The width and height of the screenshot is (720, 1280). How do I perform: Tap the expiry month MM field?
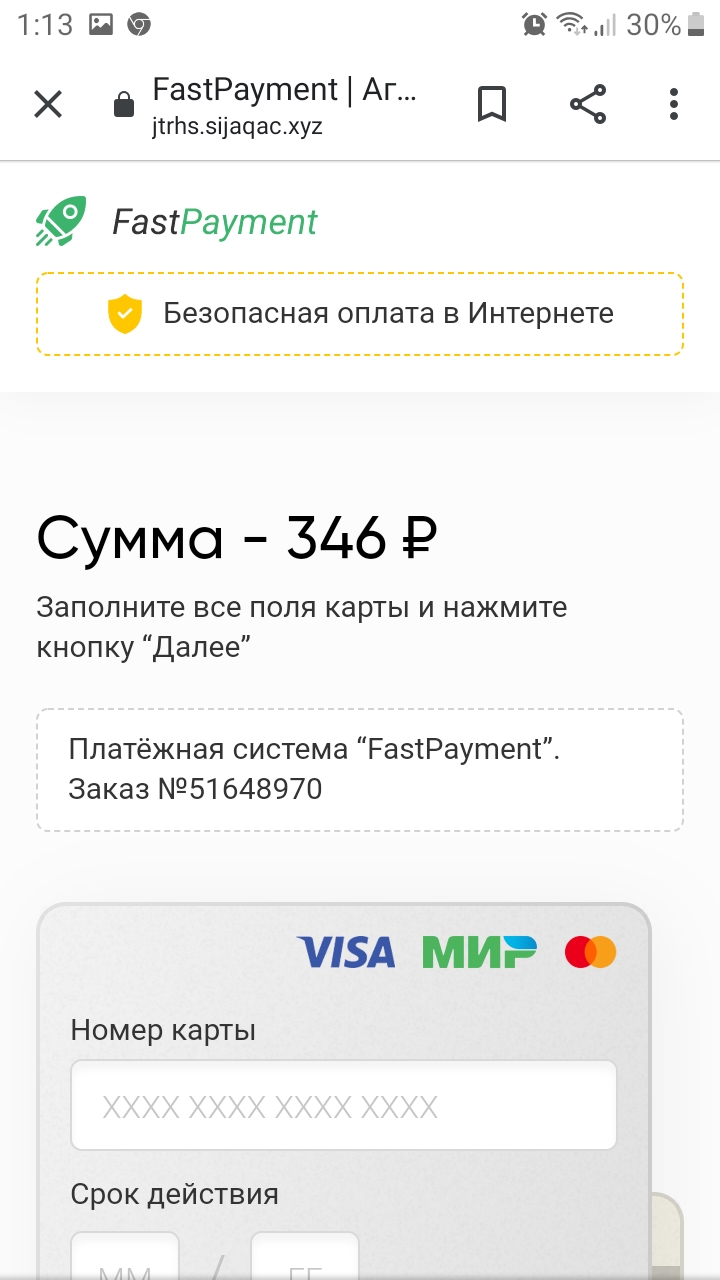tap(125, 1256)
